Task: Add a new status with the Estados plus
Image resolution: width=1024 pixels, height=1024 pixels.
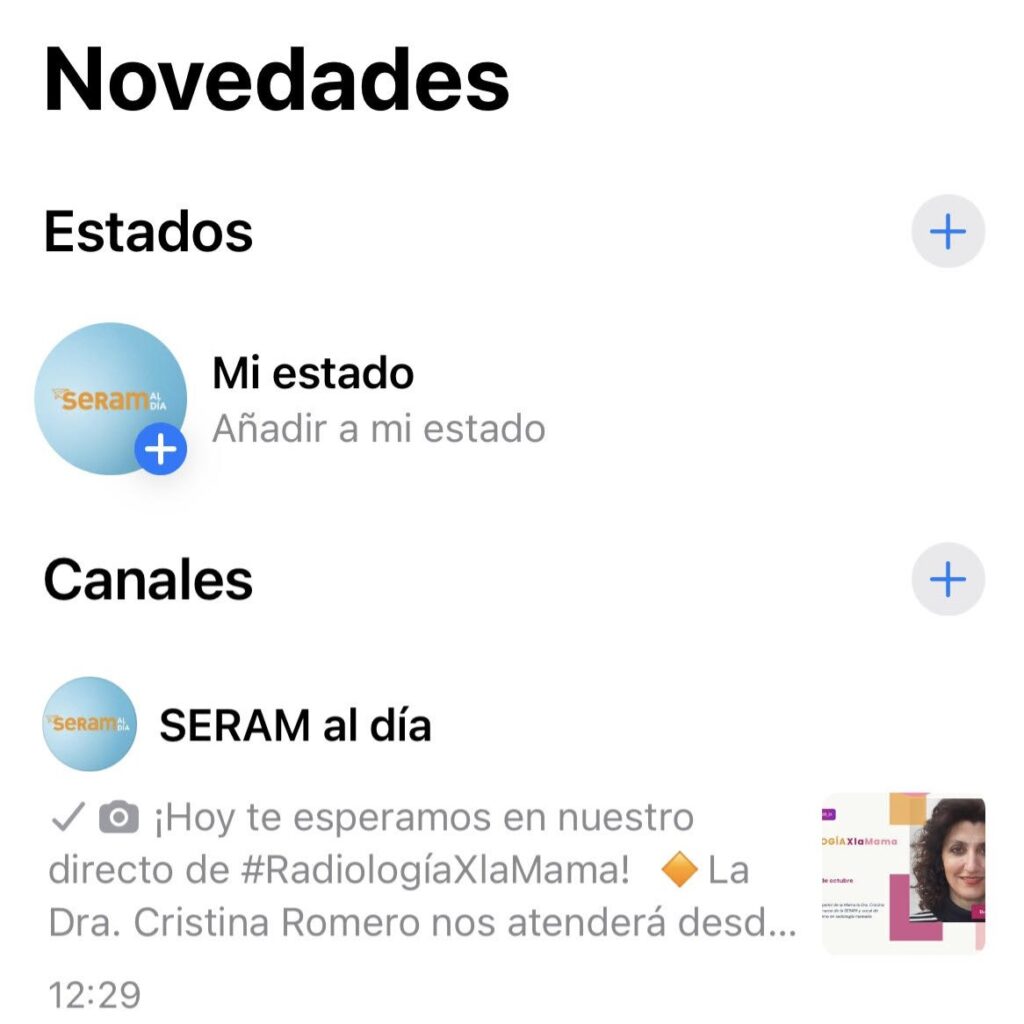Action: pyautogui.click(x=947, y=232)
